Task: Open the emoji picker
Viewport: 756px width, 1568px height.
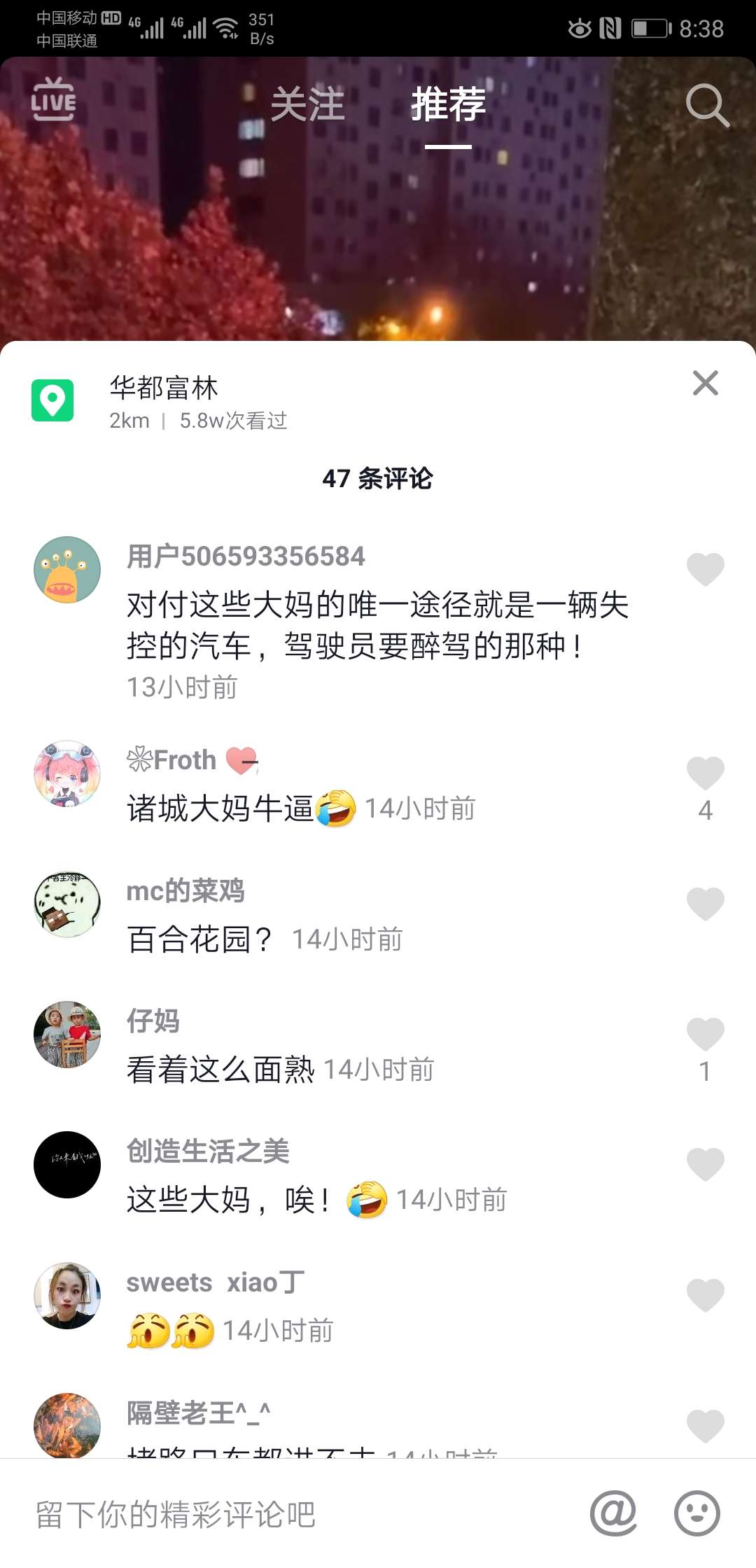Action: point(696,1513)
